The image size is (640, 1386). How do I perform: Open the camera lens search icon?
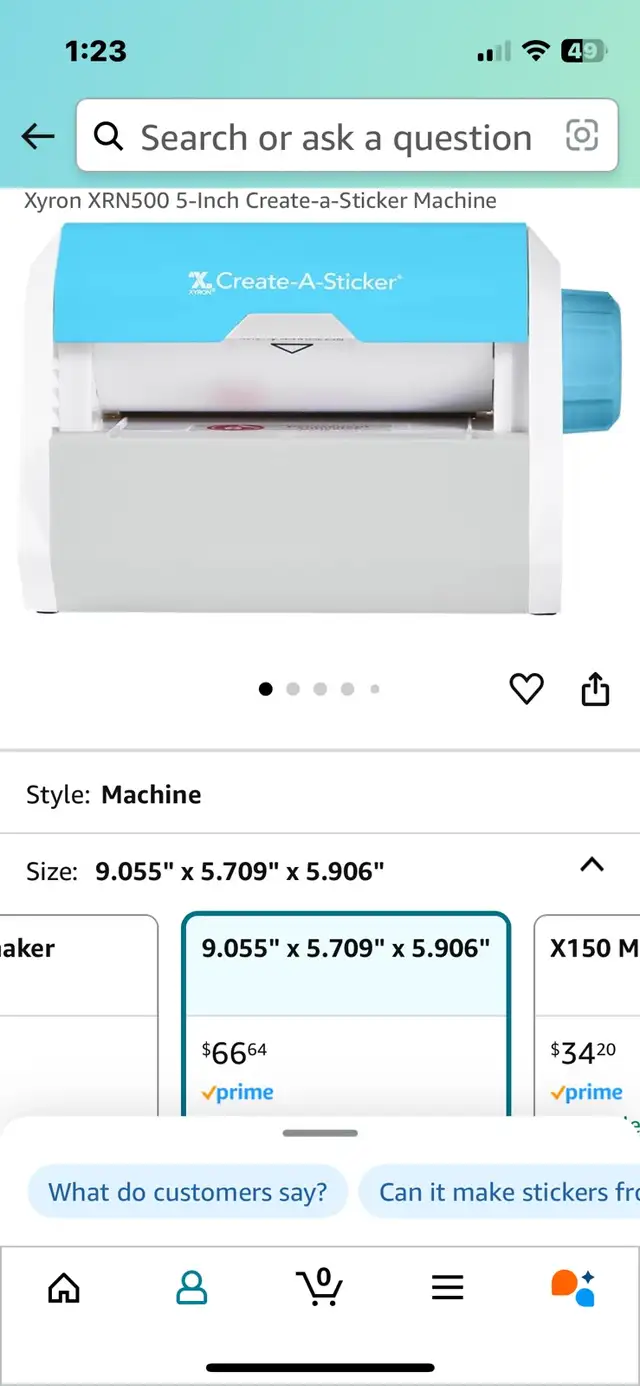click(x=582, y=136)
